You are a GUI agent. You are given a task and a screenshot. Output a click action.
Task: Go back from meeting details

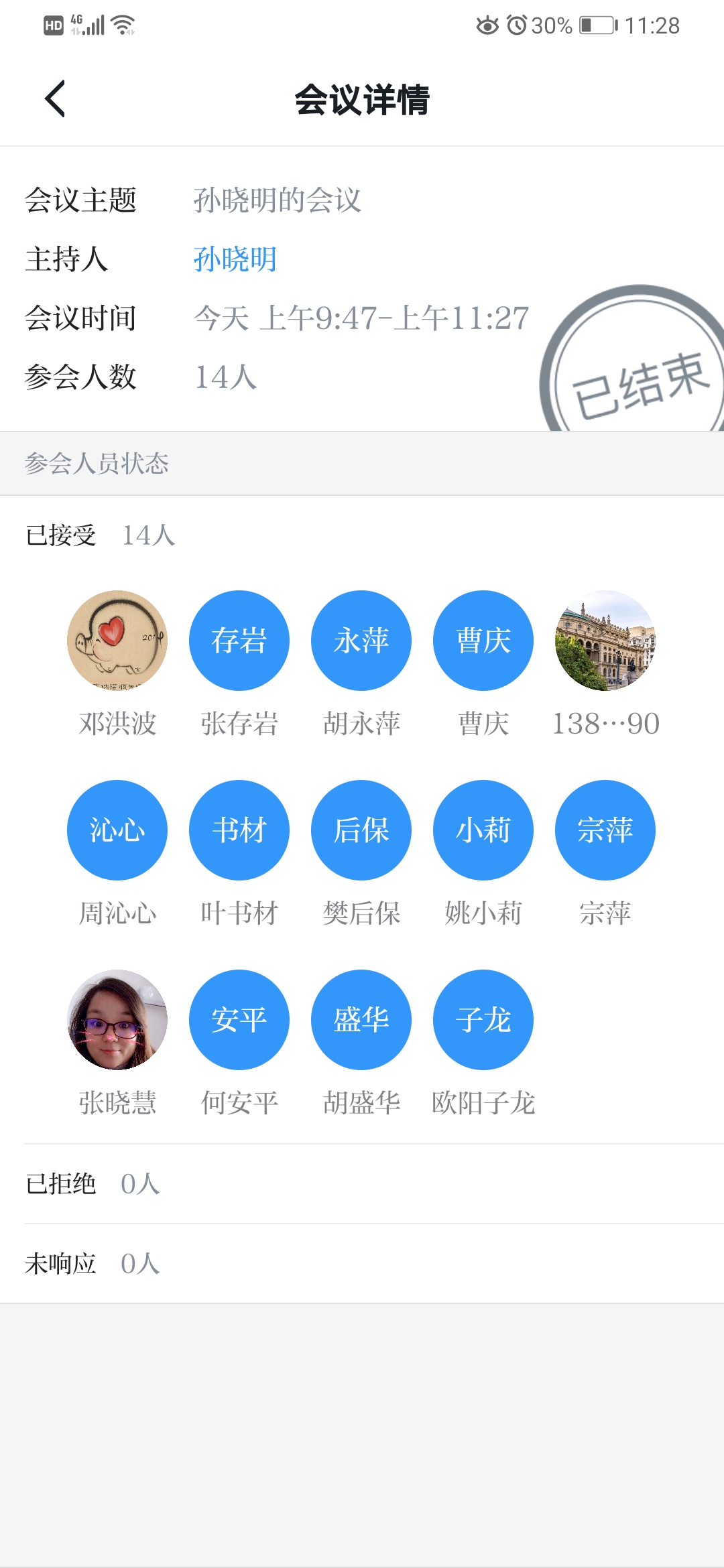click(55, 99)
